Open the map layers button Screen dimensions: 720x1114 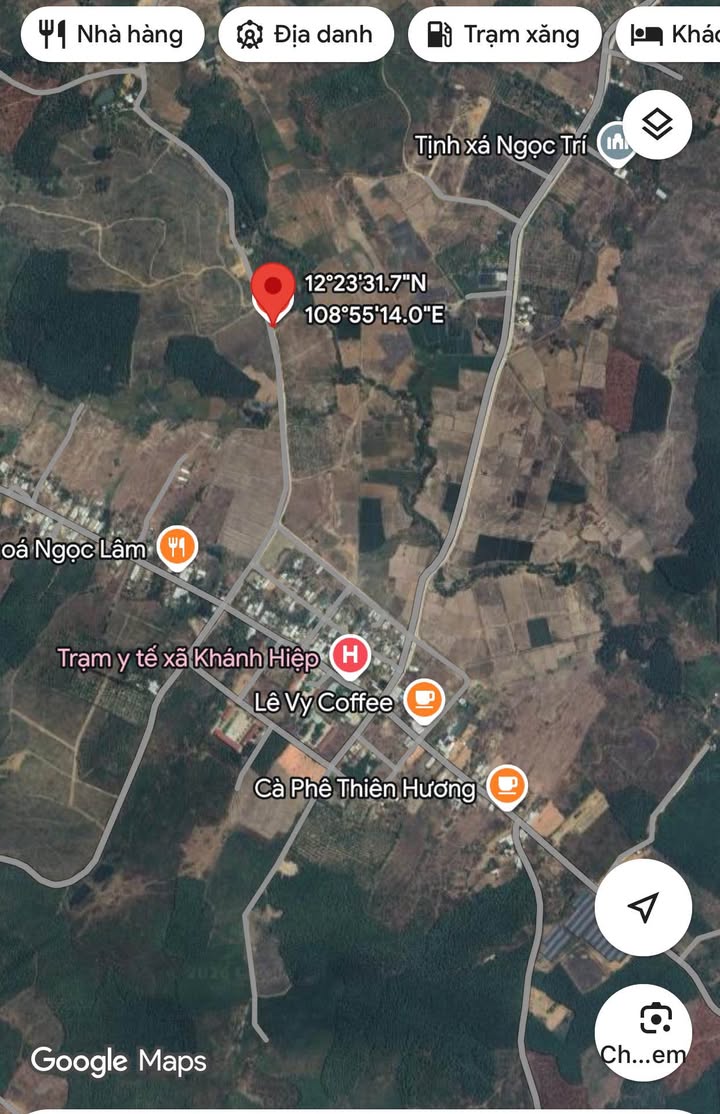point(657,125)
